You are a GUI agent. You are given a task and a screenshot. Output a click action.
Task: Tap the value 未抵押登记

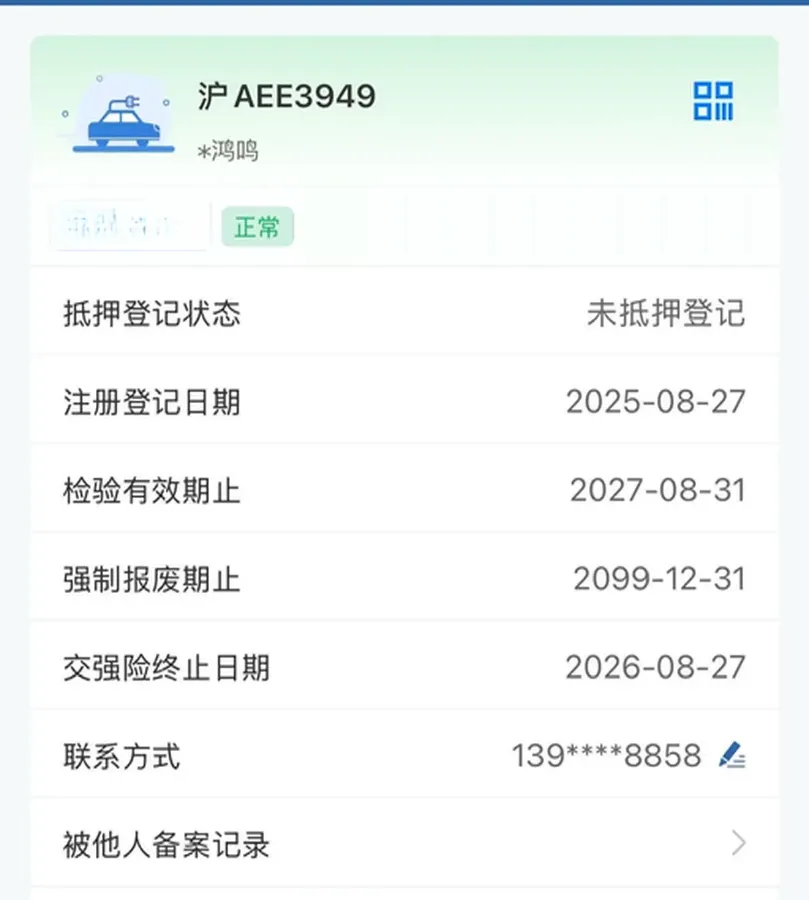coord(667,313)
